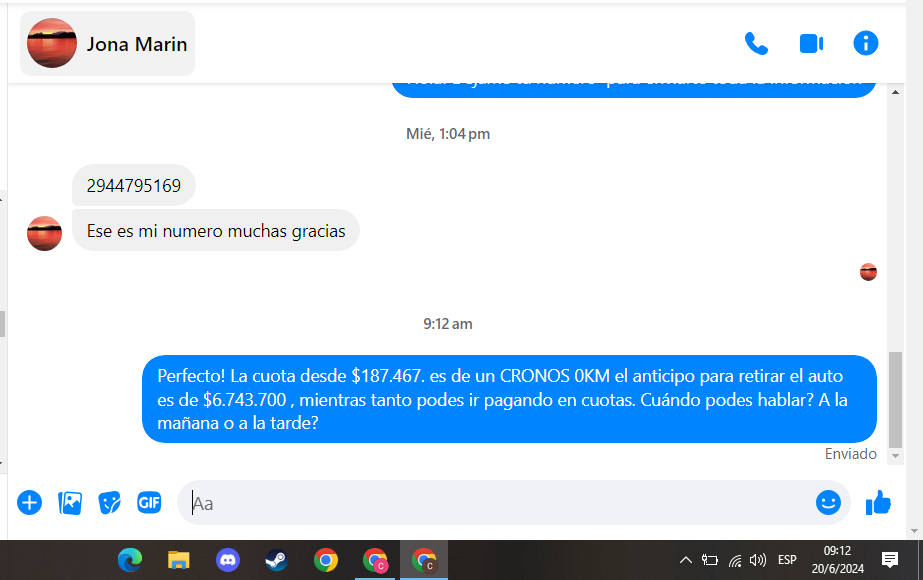Open Windows notification center
The height and width of the screenshot is (580, 923).
[x=890, y=560]
